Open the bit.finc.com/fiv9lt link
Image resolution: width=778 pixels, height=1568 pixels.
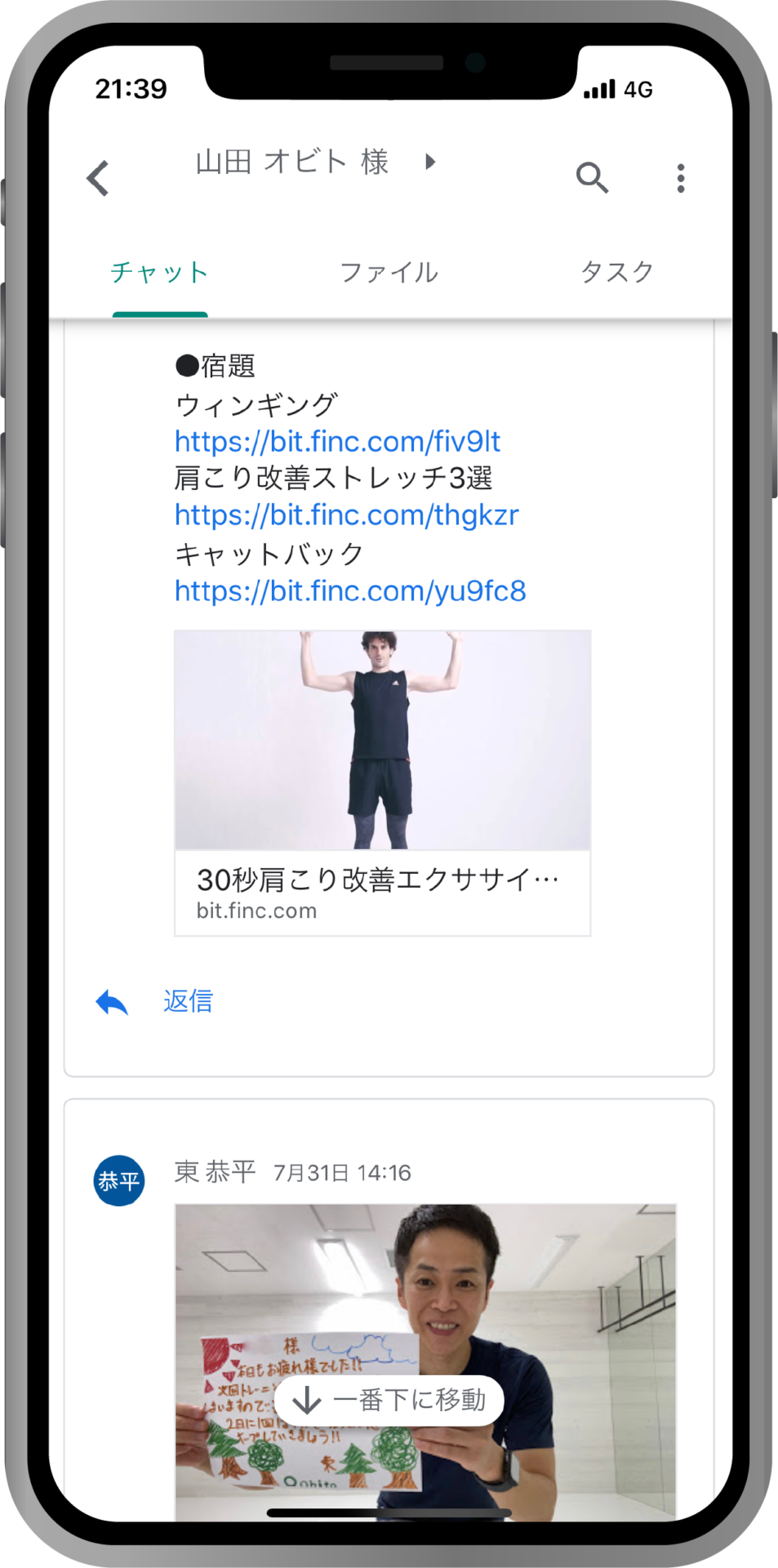337,442
